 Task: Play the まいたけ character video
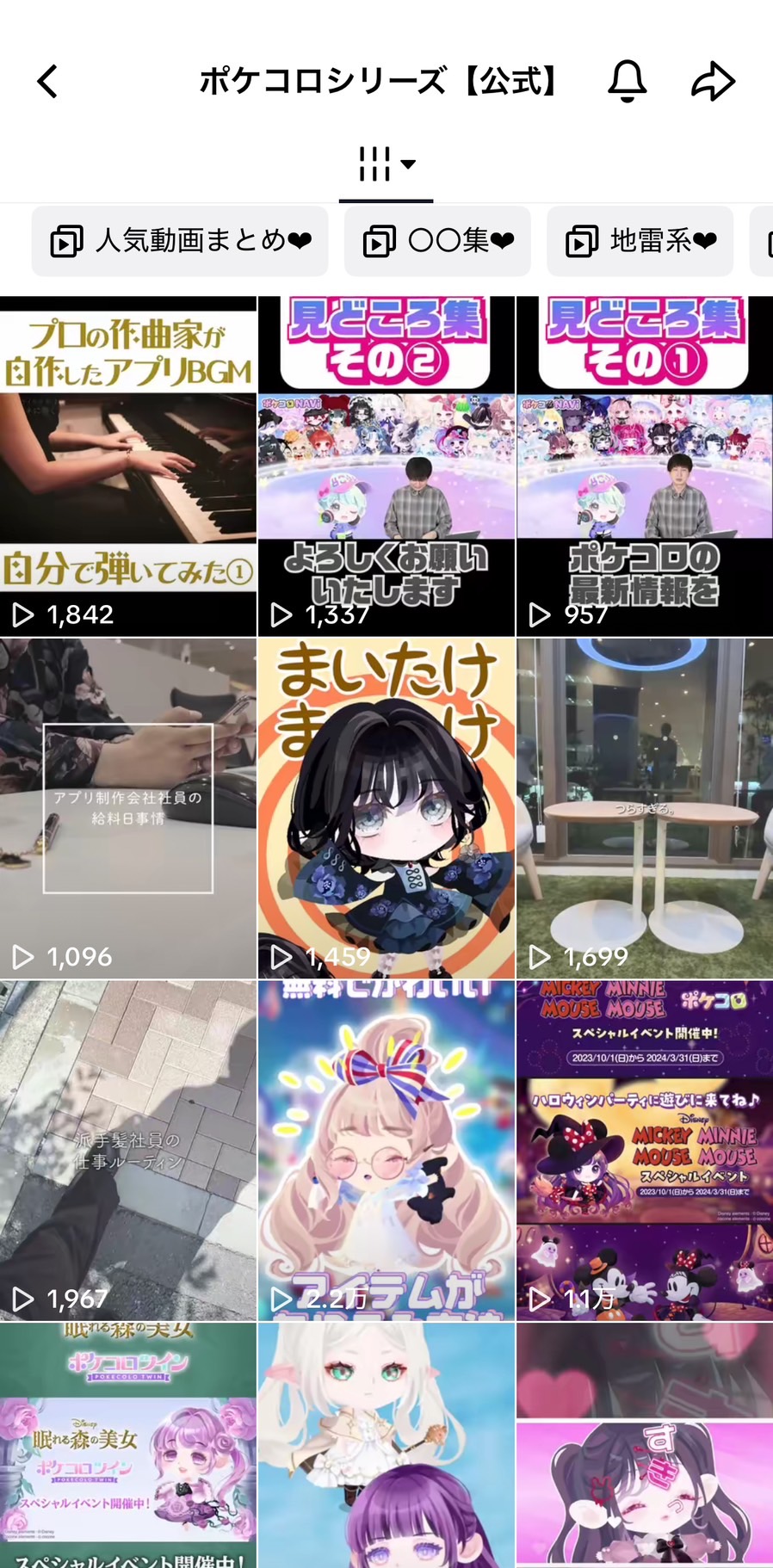click(x=386, y=808)
